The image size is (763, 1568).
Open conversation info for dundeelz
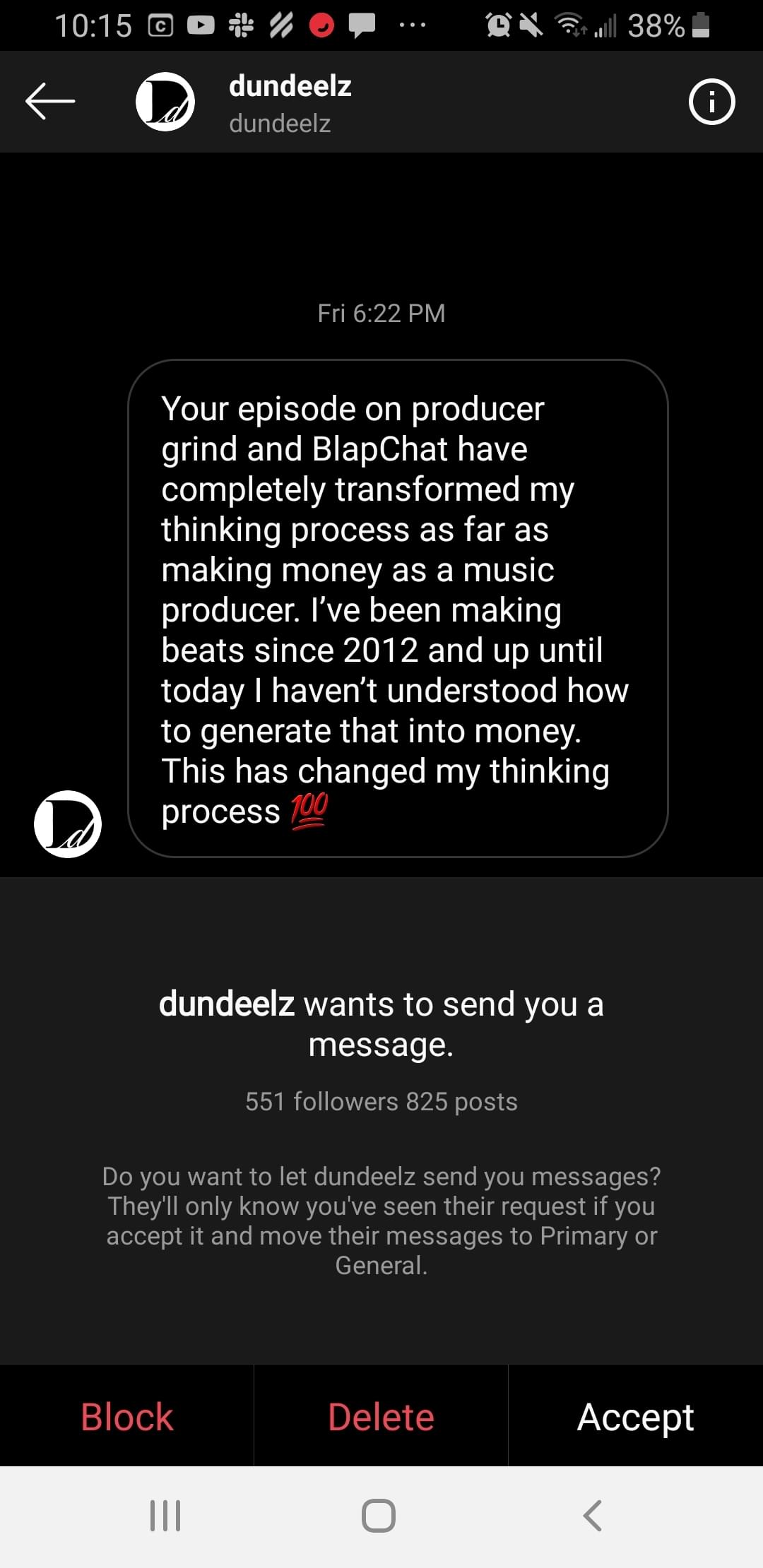click(711, 102)
